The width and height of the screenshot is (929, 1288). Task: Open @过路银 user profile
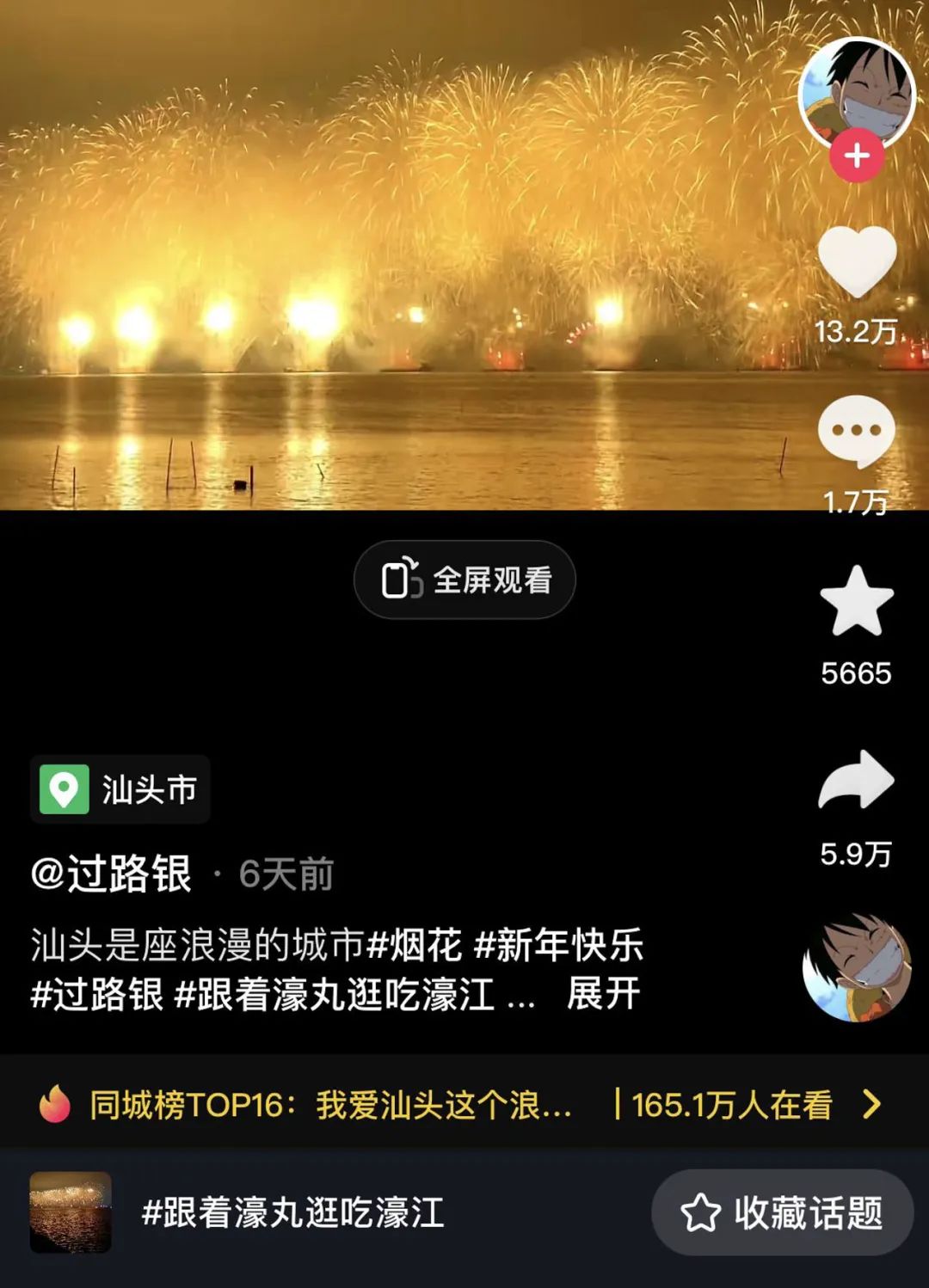[x=112, y=874]
